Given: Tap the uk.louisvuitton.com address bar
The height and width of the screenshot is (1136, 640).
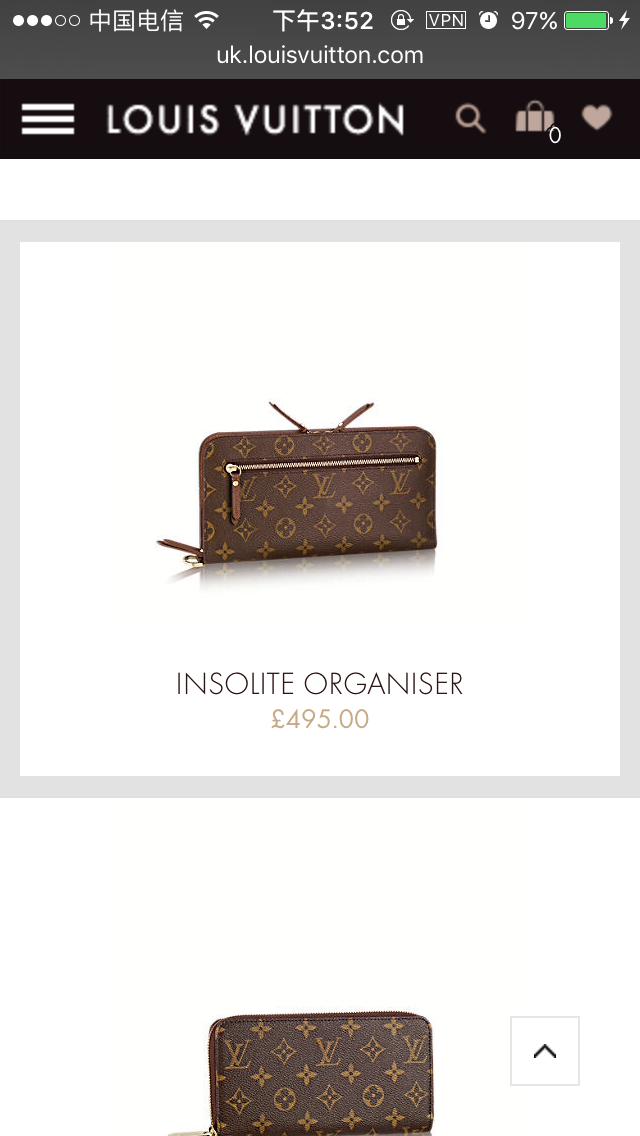Looking at the screenshot, I should (320, 56).
